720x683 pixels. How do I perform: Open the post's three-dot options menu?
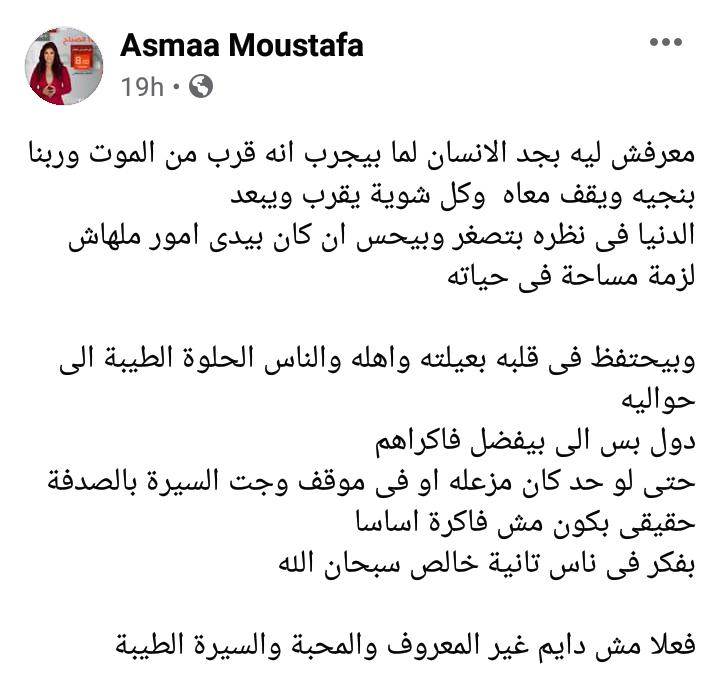tap(665, 43)
